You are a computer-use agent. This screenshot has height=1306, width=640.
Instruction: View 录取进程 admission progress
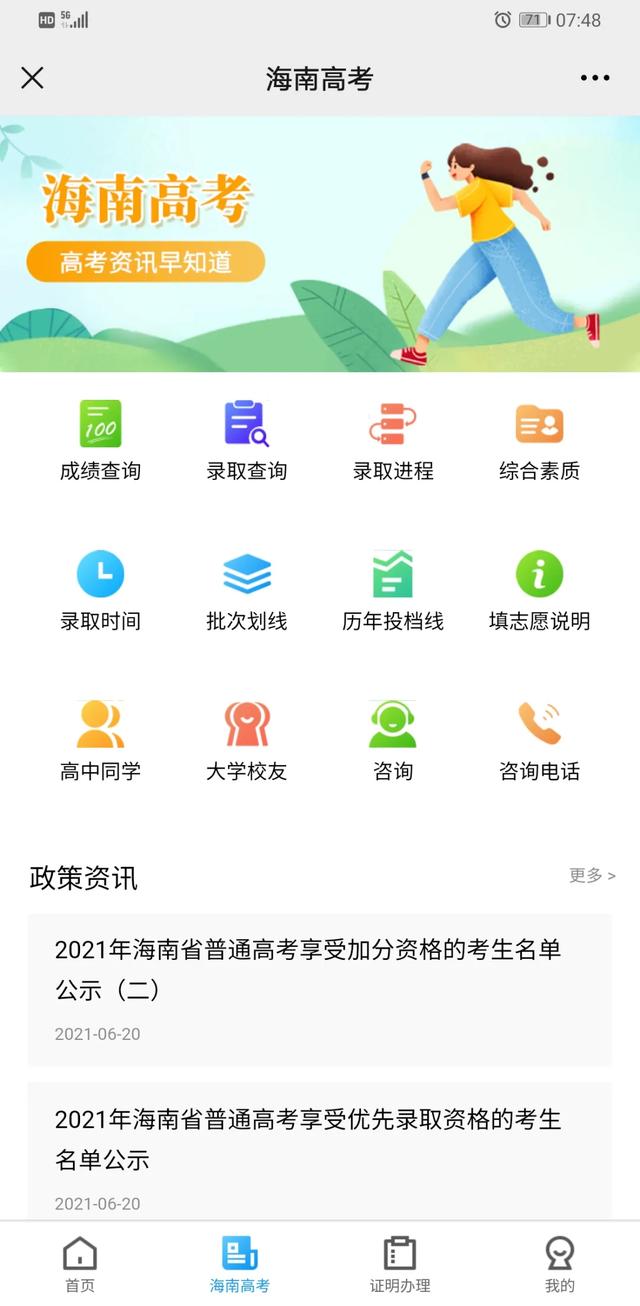point(393,439)
